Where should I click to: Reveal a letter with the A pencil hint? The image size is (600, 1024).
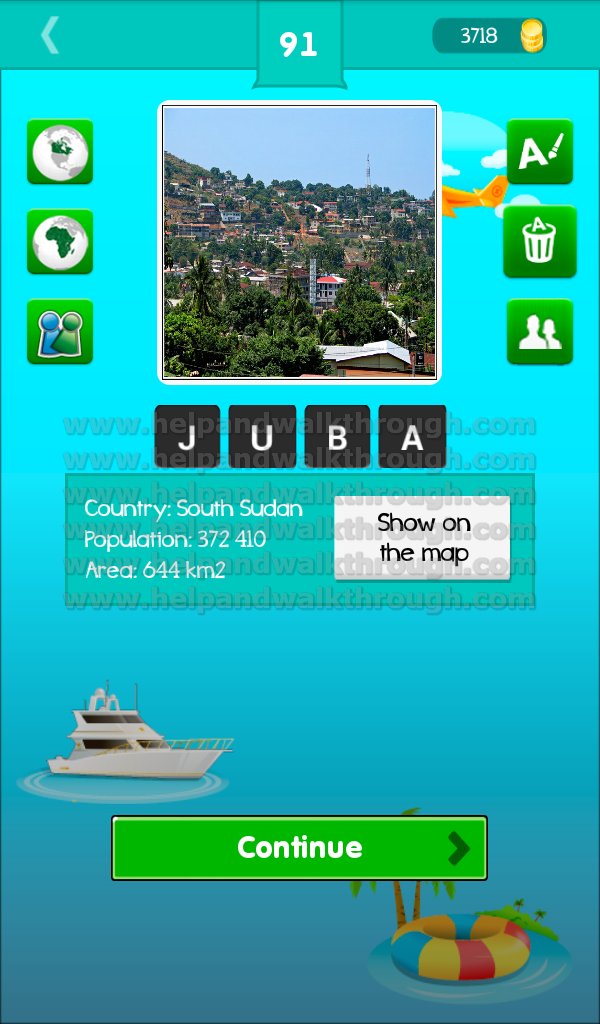[x=540, y=152]
